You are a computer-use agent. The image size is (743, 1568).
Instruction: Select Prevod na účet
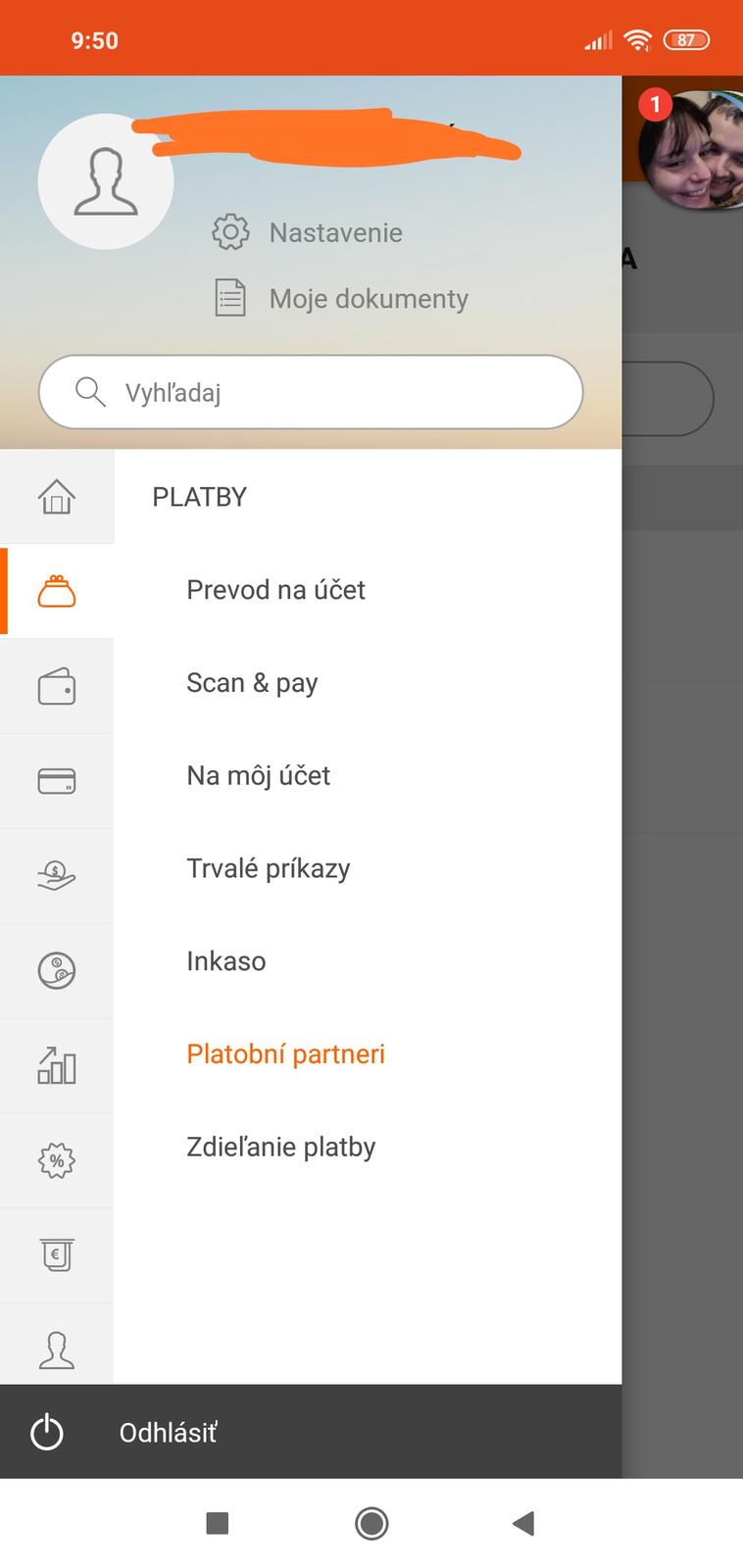point(275,590)
